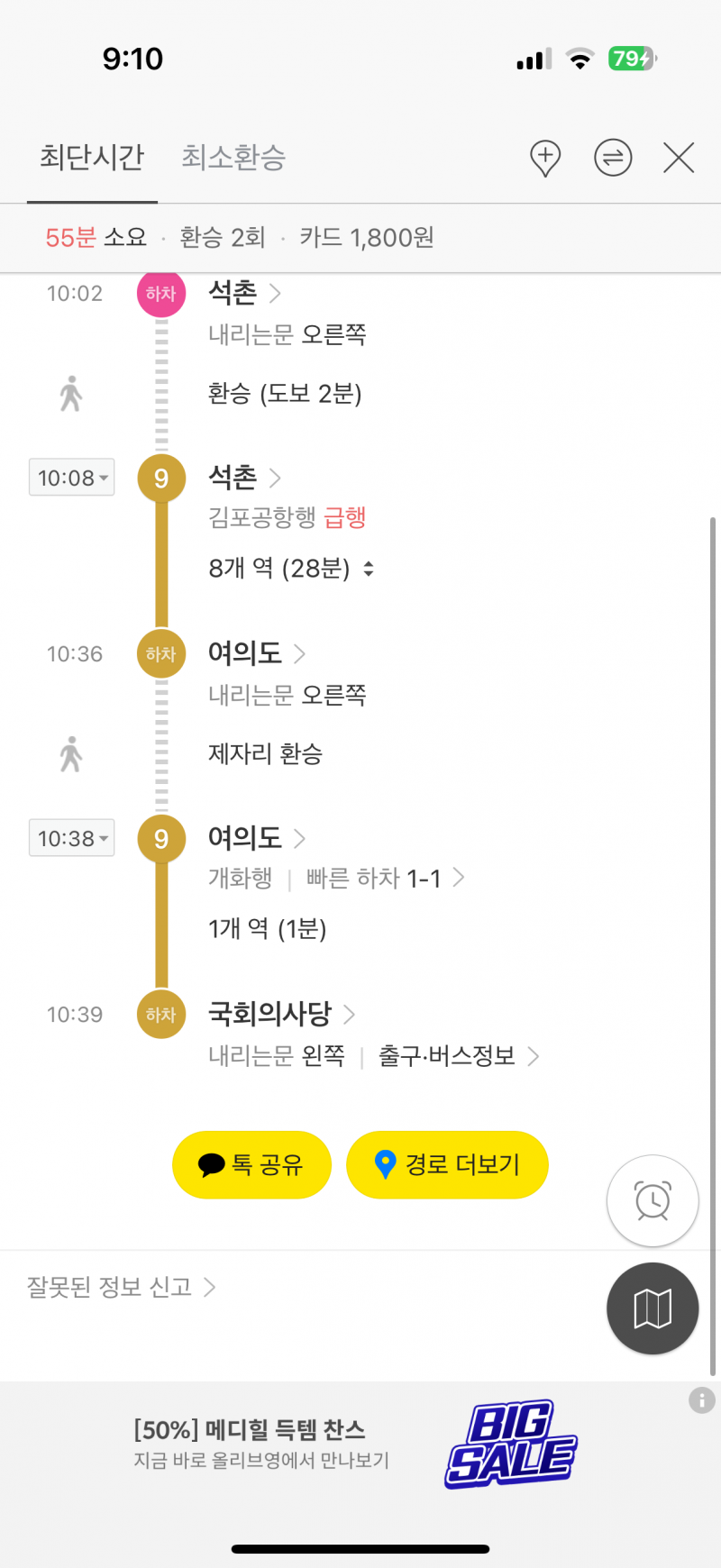721x1568 pixels.
Task: View 빠른 하차 1-1 details
Action: tap(386, 878)
